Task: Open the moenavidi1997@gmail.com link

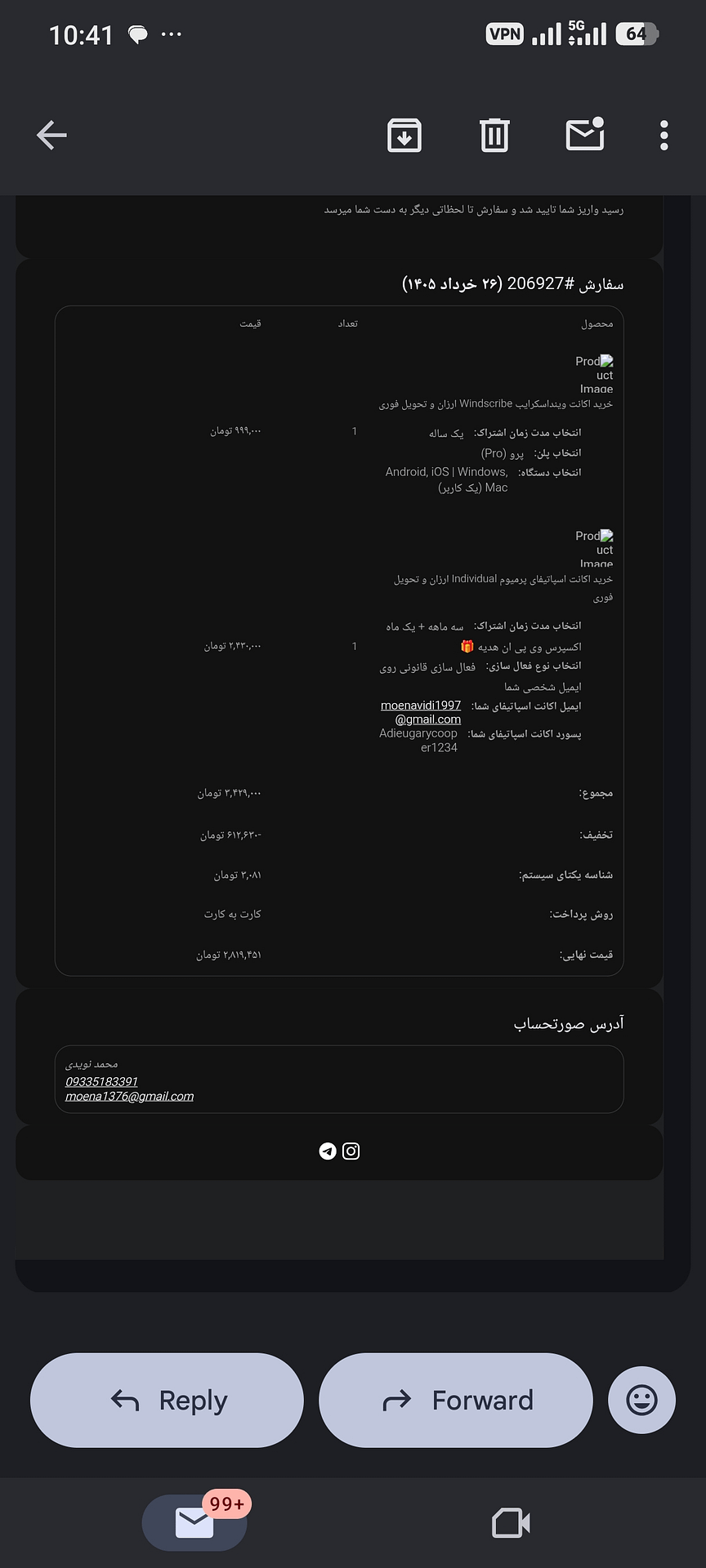Action: pyautogui.click(x=422, y=712)
